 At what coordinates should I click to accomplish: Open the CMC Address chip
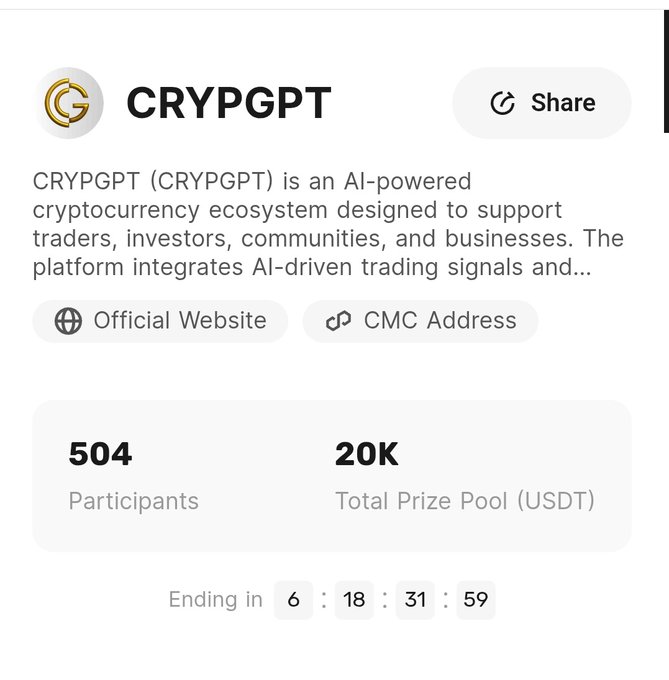click(420, 321)
